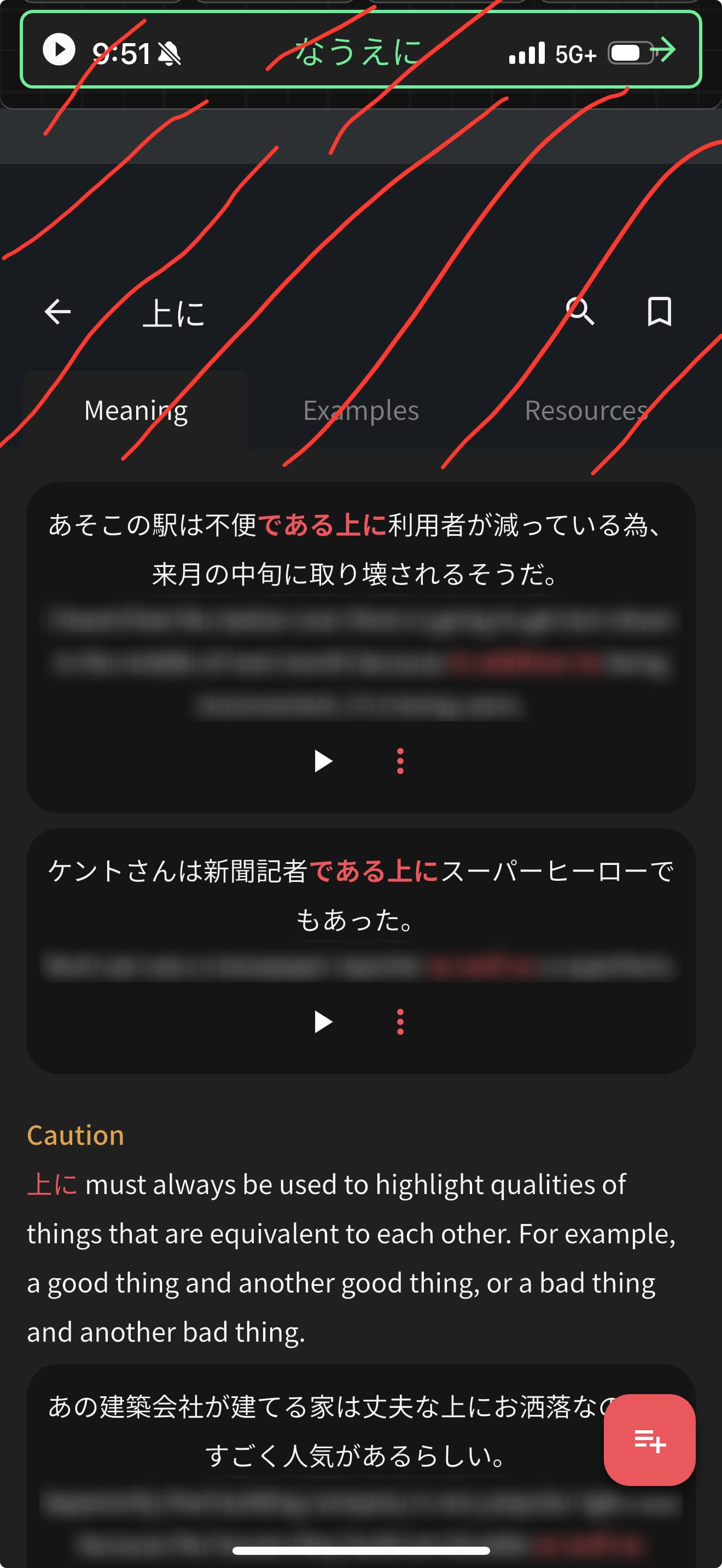This screenshot has height=1568, width=722.
Task: Select the Meaning tab
Action: pyautogui.click(x=136, y=410)
